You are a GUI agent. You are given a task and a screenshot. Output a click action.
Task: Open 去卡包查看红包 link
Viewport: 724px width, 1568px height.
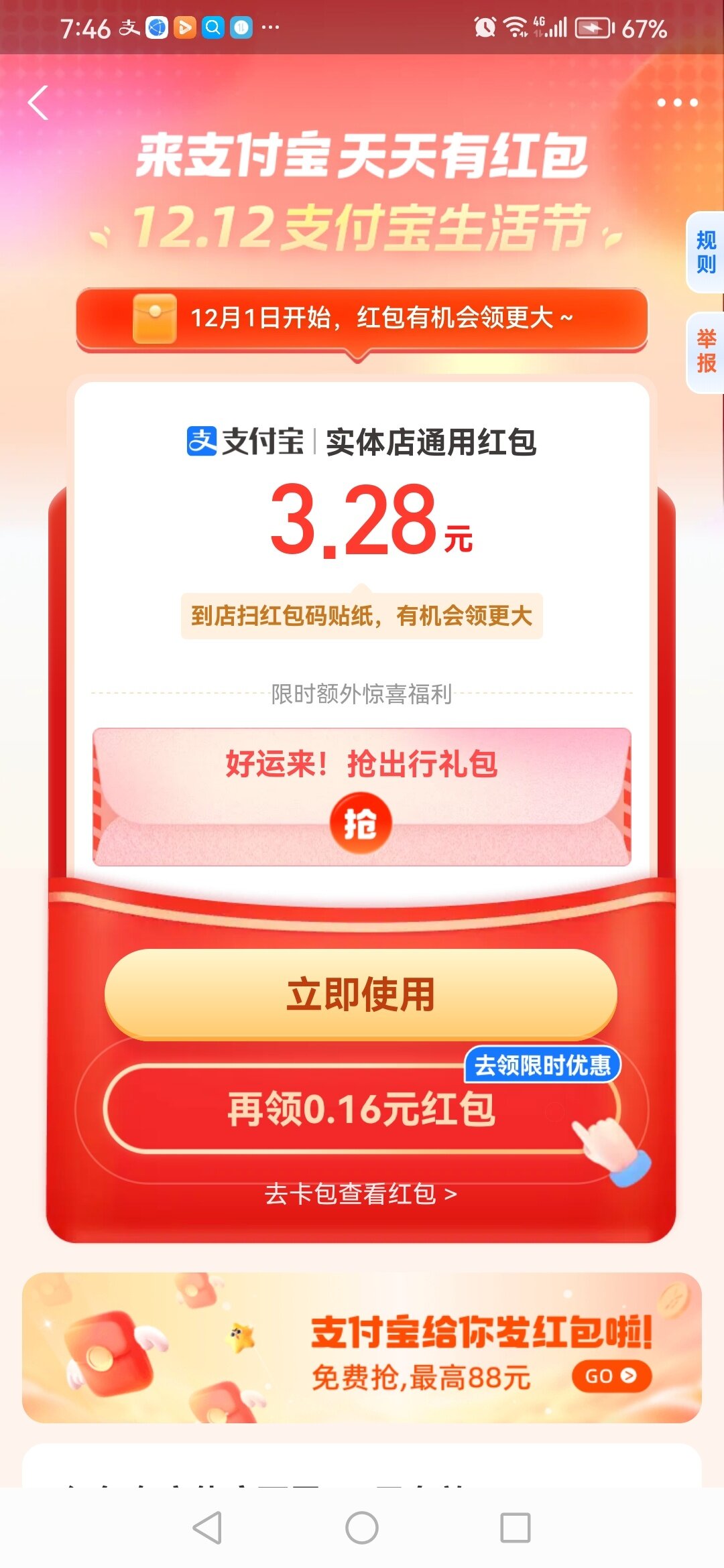click(361, 1193)
